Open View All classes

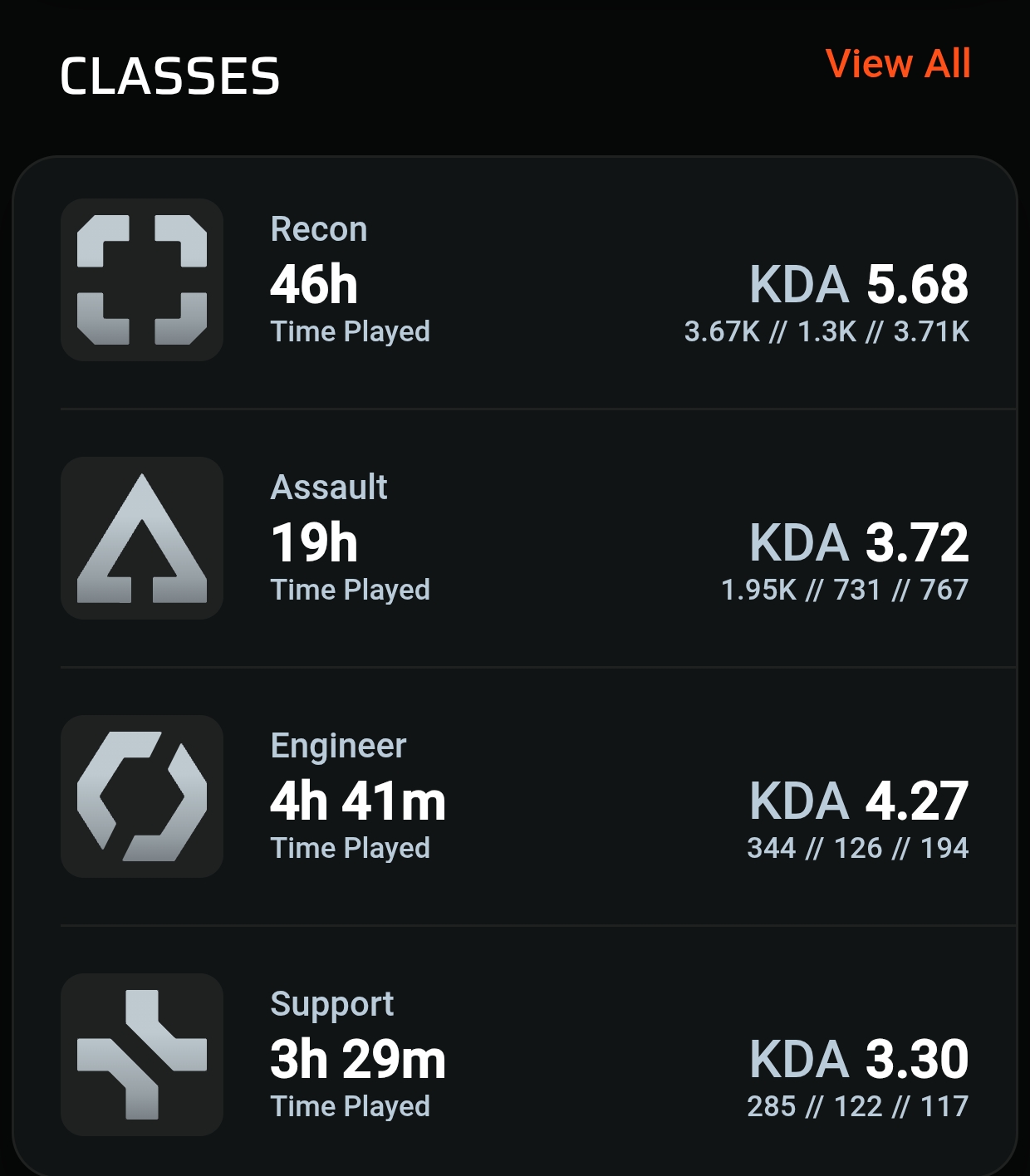click(898, 64)
